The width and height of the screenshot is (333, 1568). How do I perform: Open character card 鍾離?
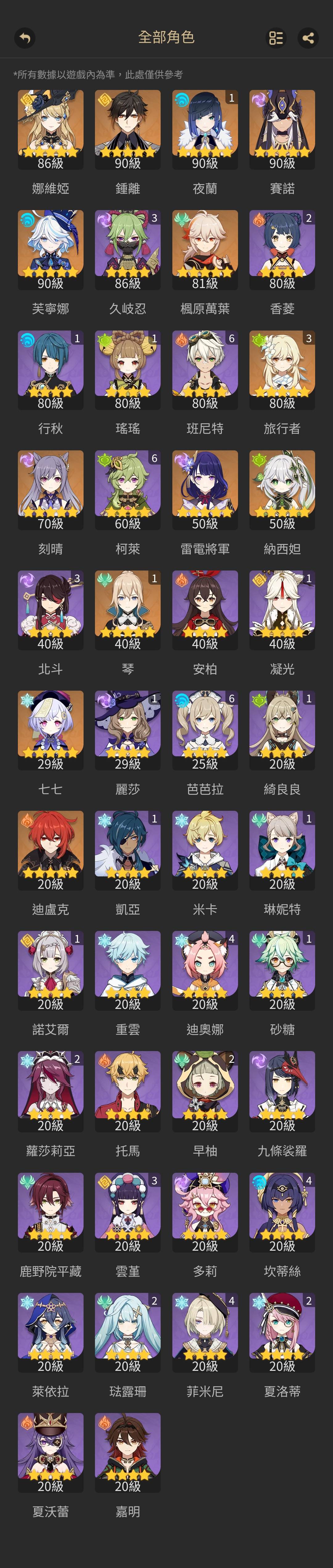pyautogui.click(x=128, y=130)
